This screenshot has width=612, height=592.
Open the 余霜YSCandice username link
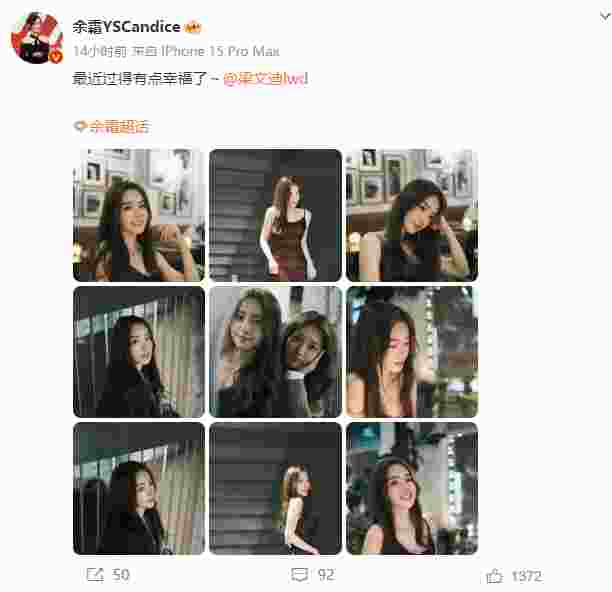pos(128,28)
